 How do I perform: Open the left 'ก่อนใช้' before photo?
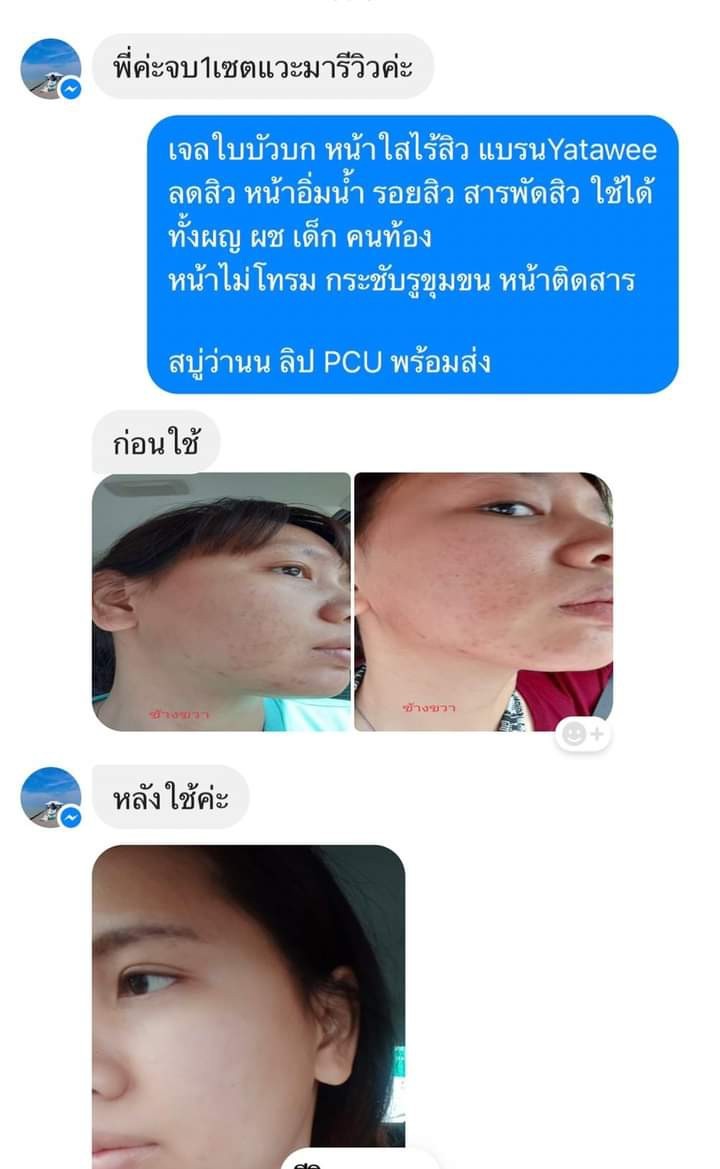pyautogui.click(x=221, y=601)
